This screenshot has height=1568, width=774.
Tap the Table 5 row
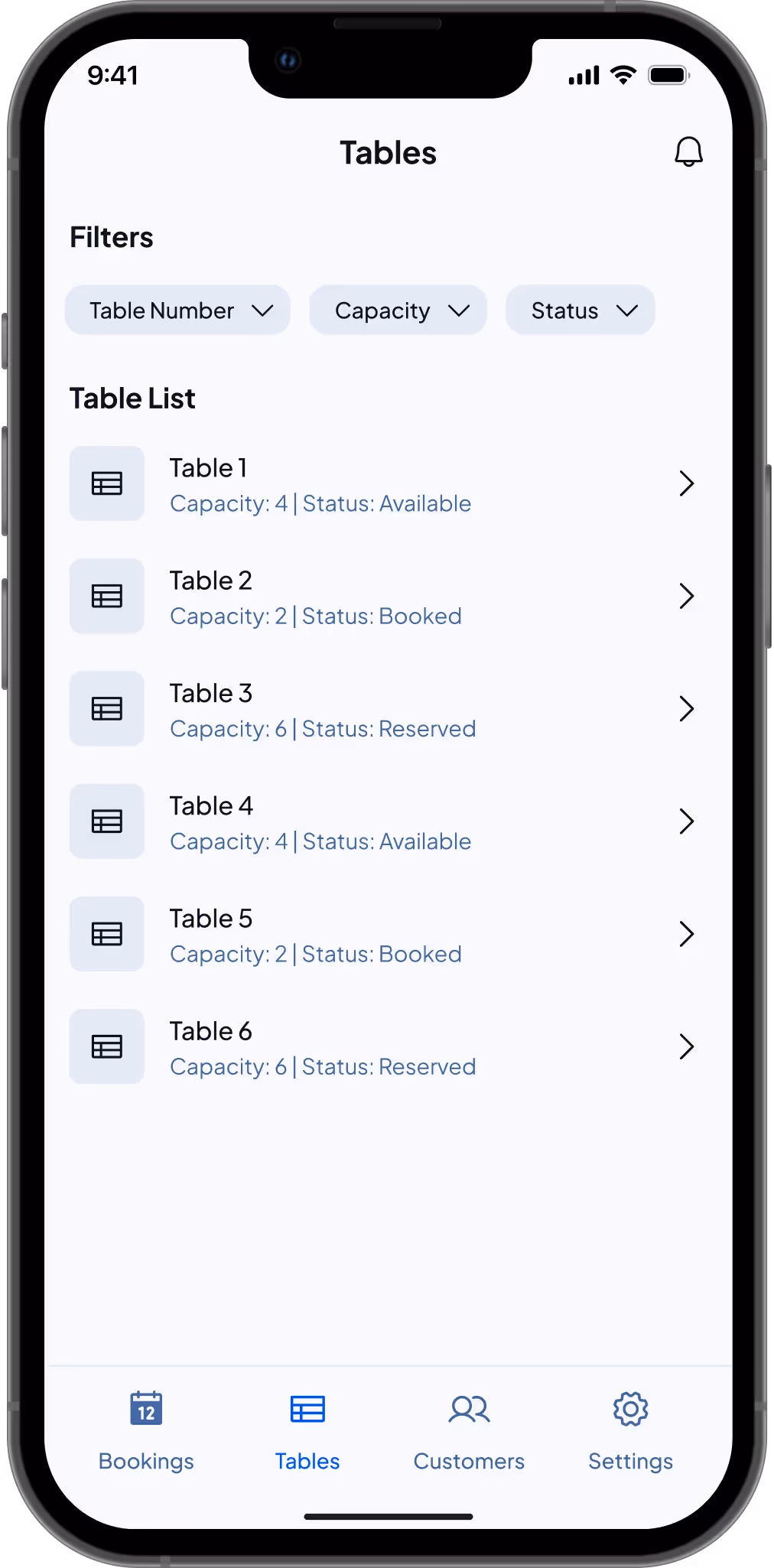point(386,934)
